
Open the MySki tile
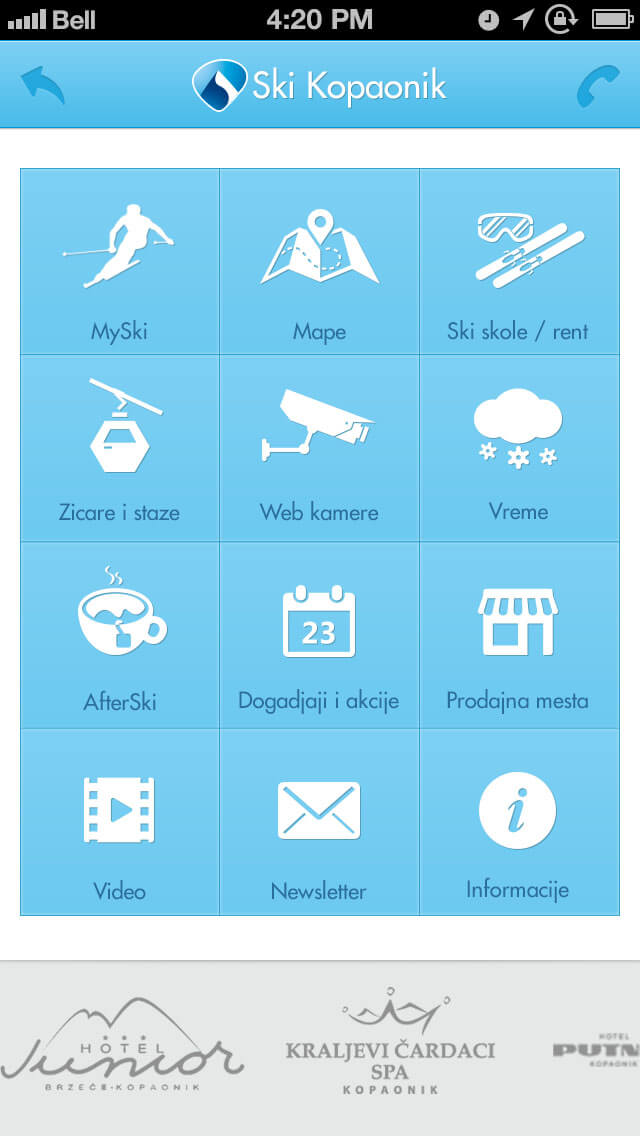click(x=120, y=262)
